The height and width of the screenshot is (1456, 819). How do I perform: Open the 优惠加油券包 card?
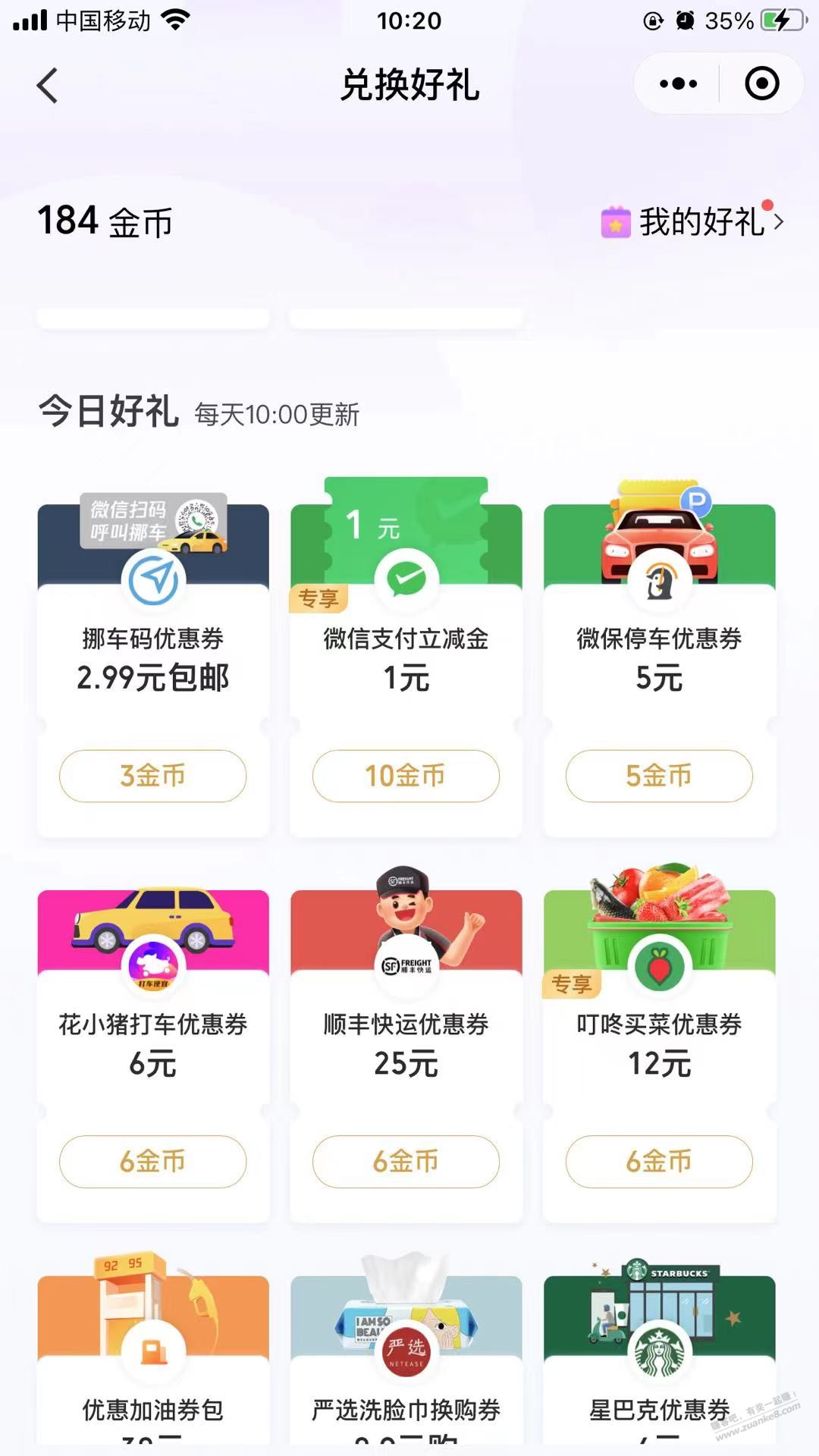[152, 1365]
